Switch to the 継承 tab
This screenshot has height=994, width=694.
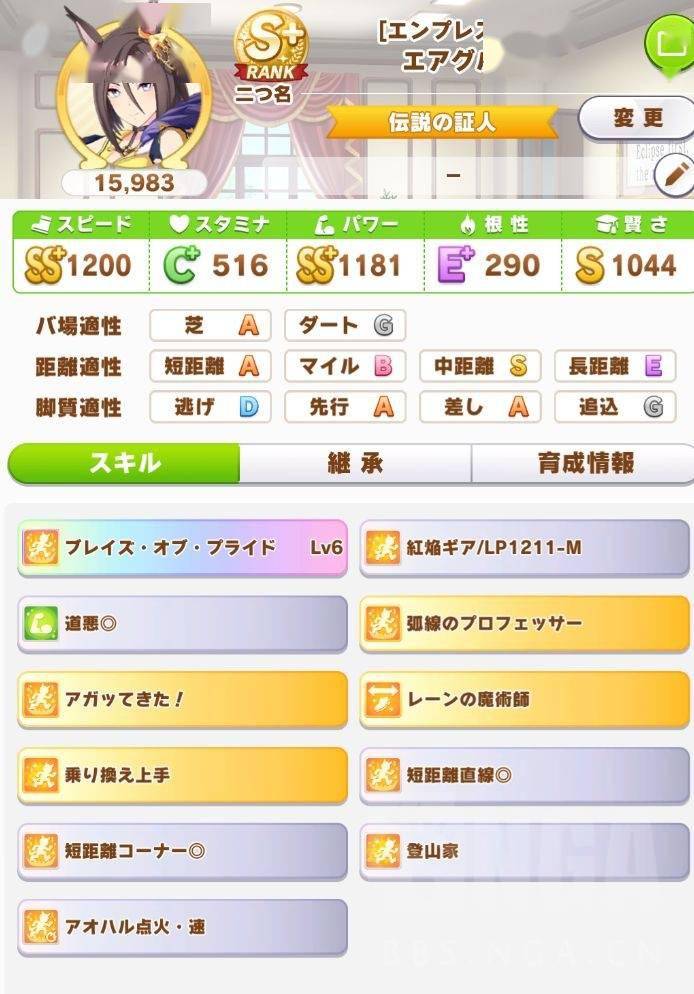(355, 463)
